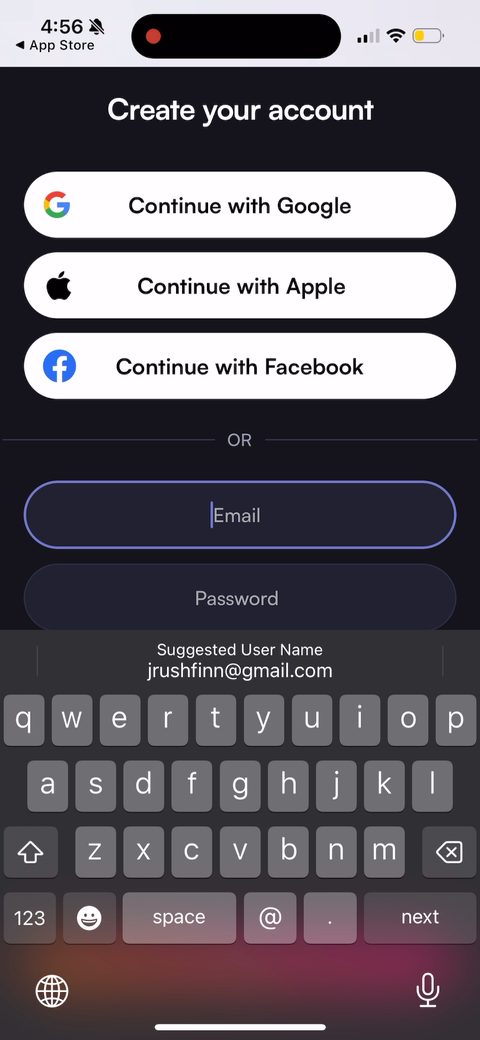This screenshot has height=1040, width=480.
Task: Continue with Google sign-up
Action: [x=240, y=205]
